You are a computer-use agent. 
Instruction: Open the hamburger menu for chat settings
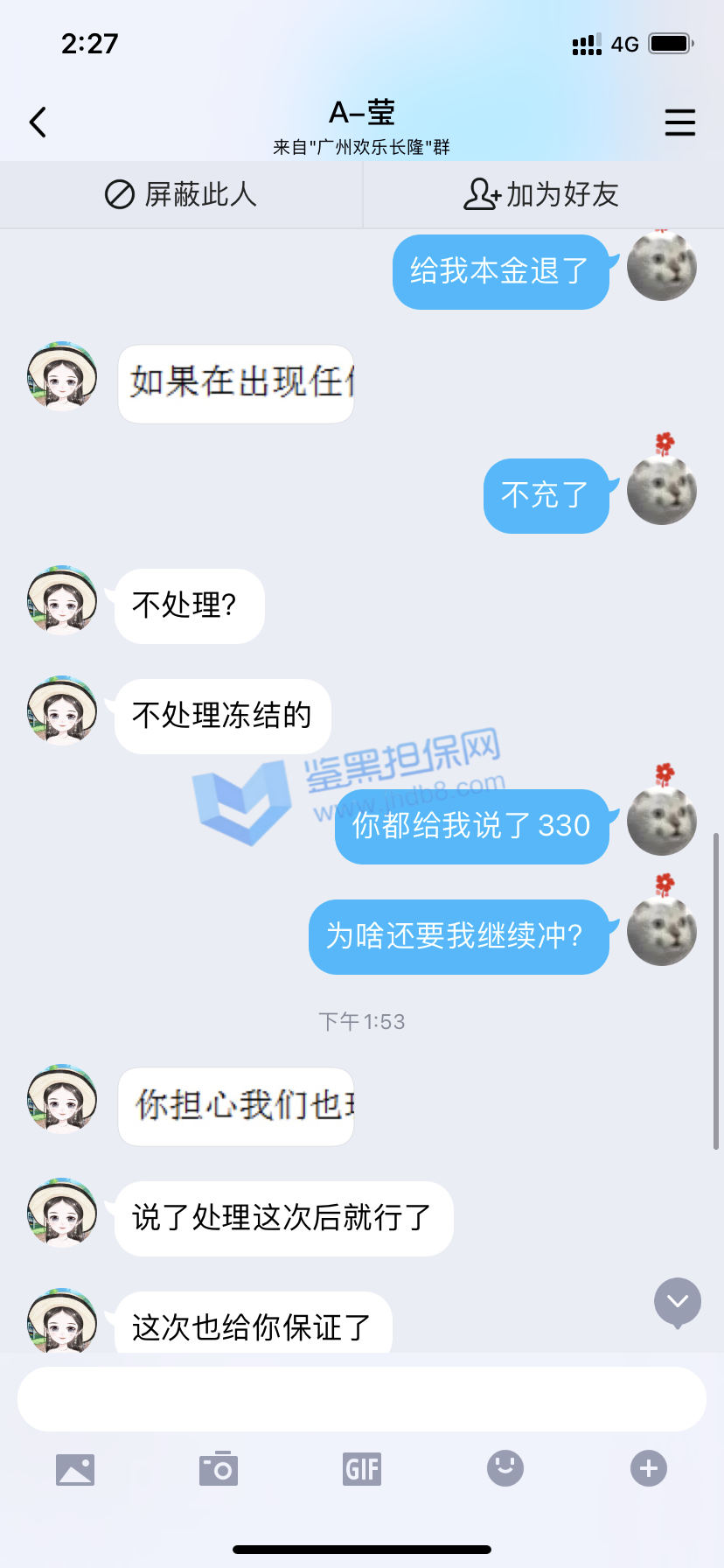679,122
